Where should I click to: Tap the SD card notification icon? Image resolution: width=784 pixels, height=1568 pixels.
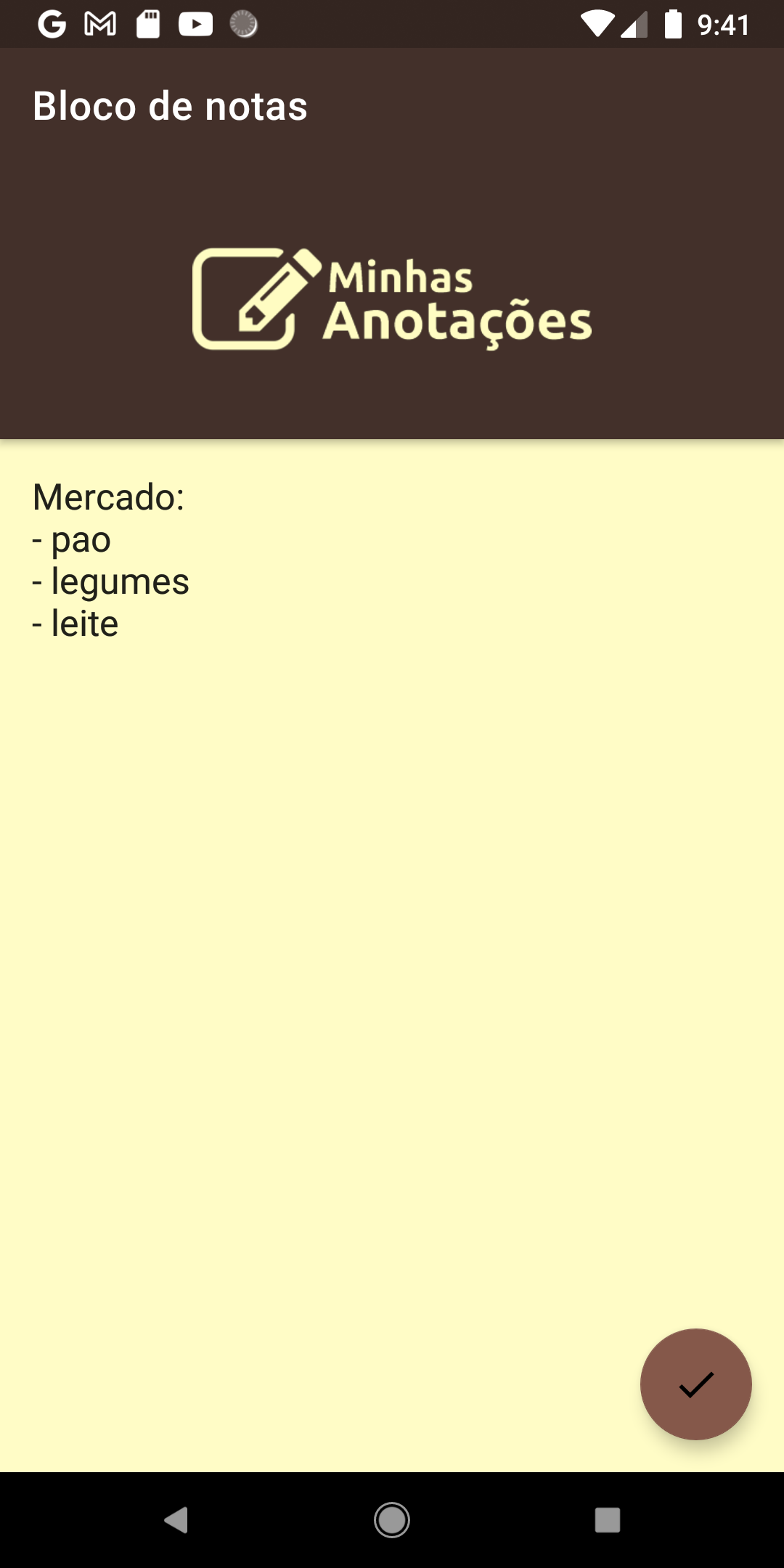[147, 24]
